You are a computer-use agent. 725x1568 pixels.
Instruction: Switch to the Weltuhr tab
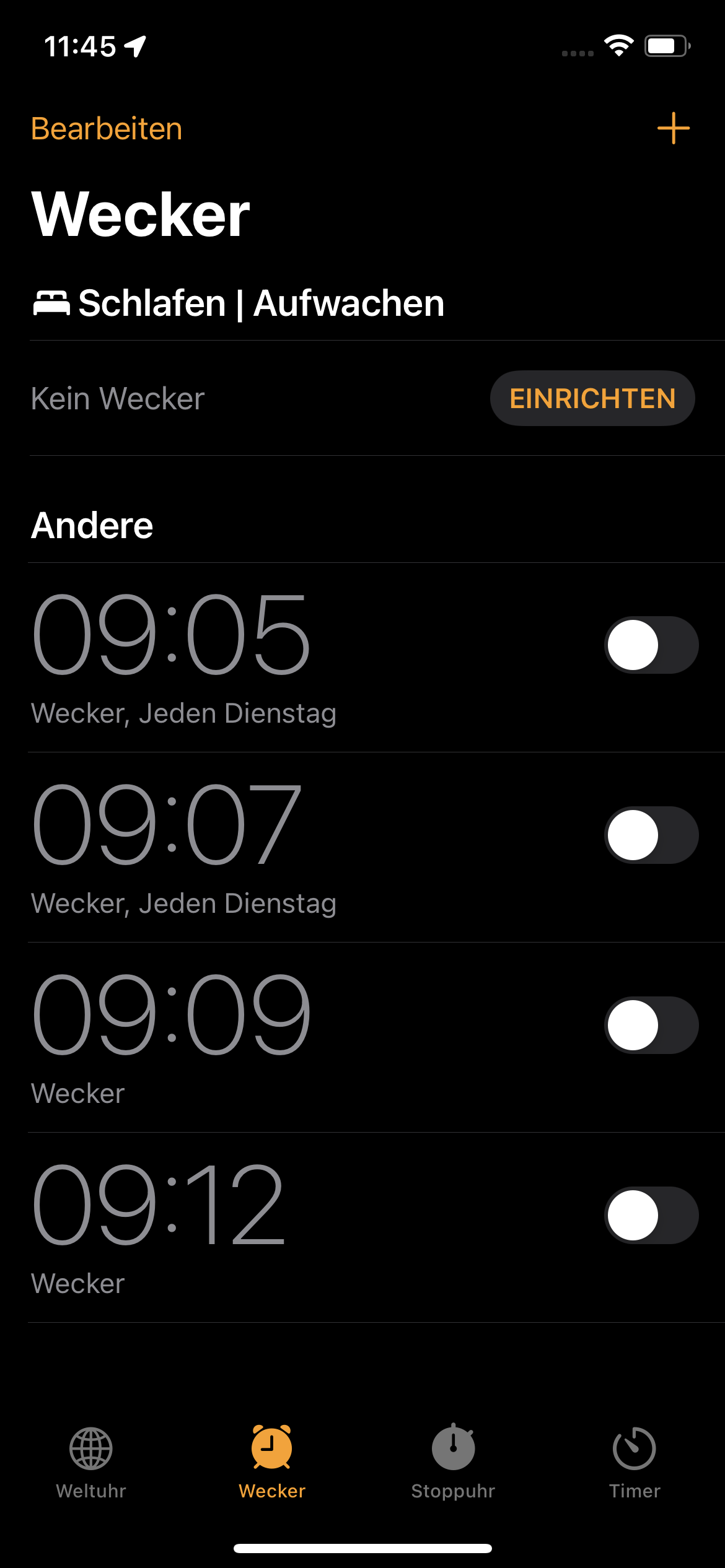[91, 1461]
